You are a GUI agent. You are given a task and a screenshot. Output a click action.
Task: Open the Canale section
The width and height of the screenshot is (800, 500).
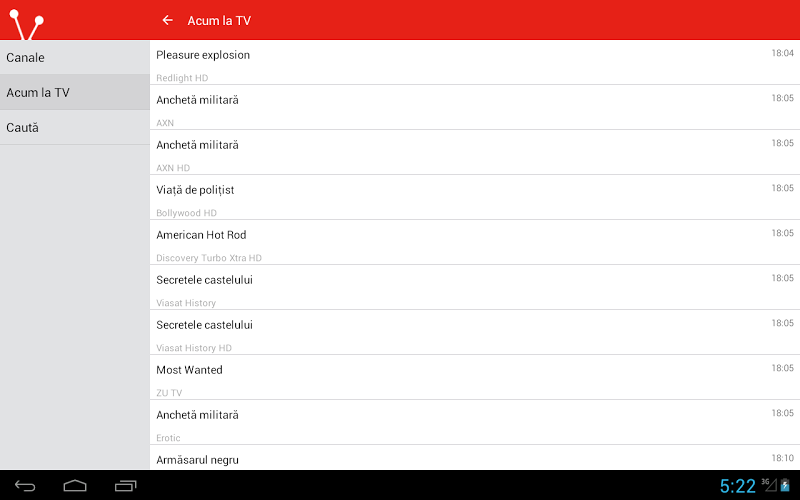[x=75, y=57]
